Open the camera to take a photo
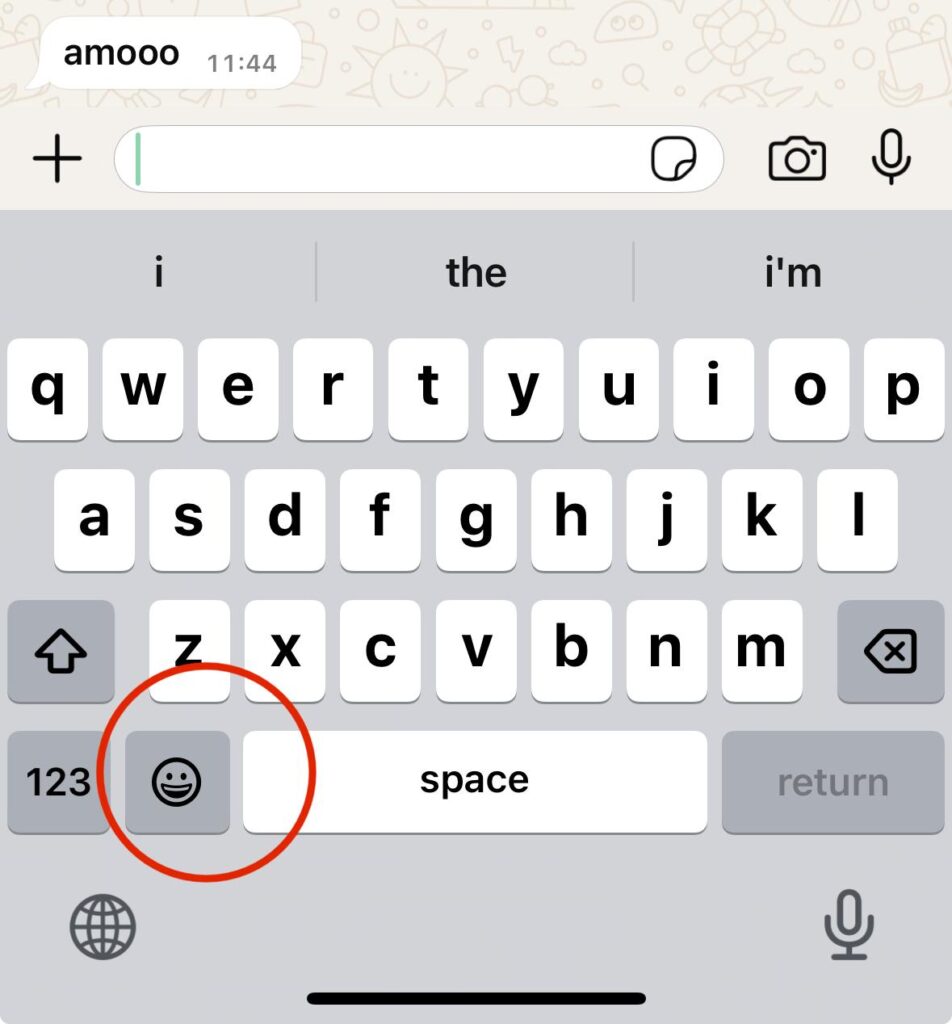 797,159
